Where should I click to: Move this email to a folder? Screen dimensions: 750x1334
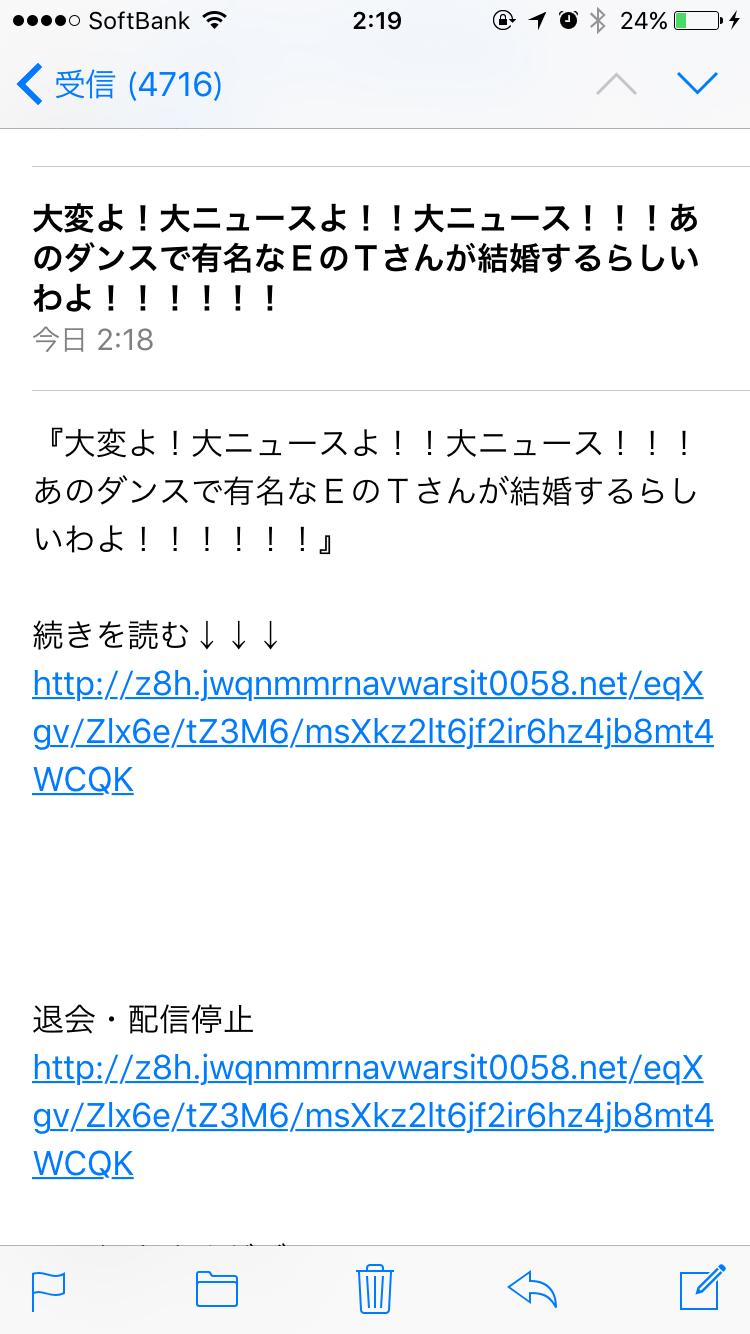point(216,1289)
